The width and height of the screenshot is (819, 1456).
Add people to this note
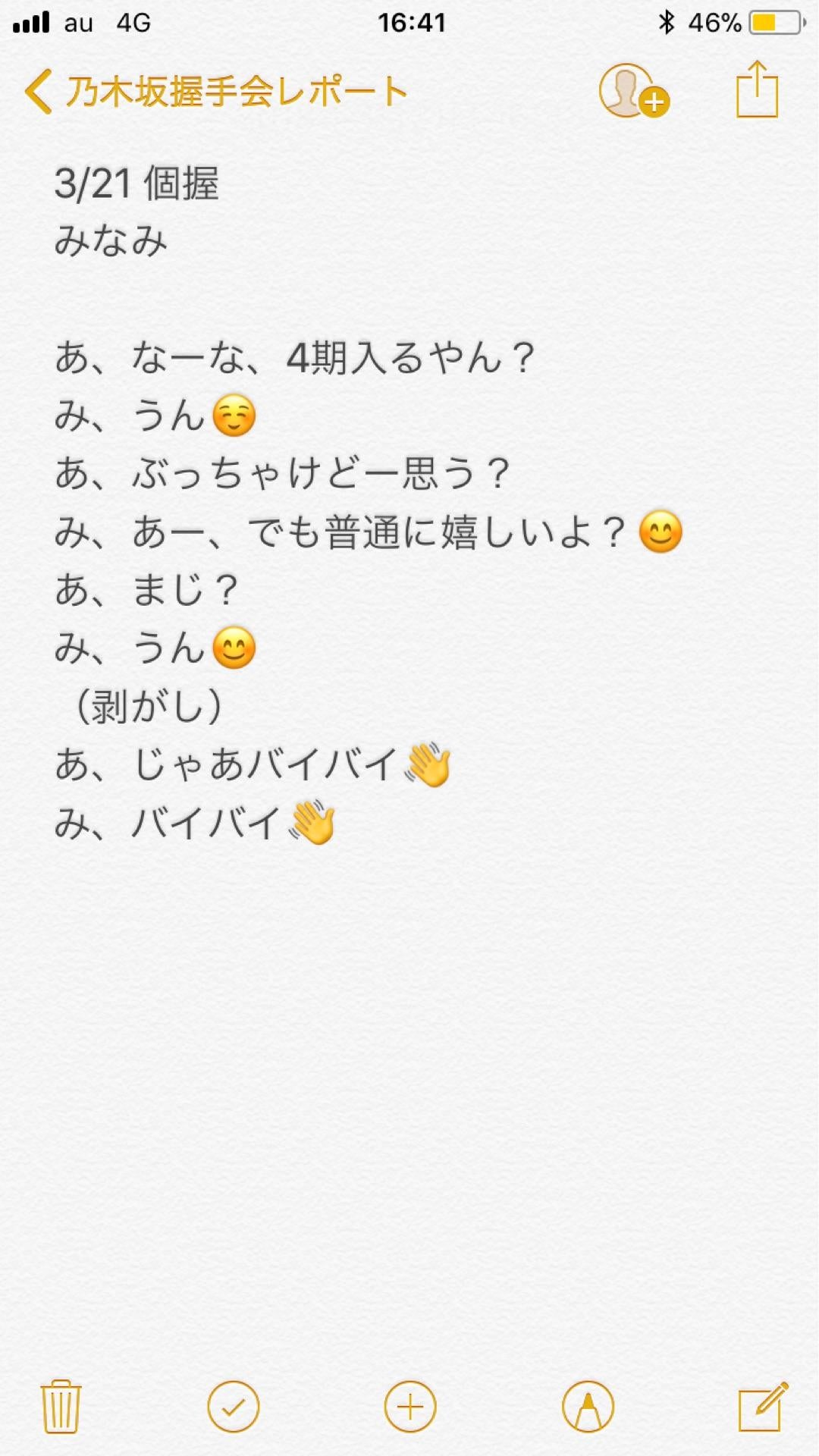(x=633, y=92)
